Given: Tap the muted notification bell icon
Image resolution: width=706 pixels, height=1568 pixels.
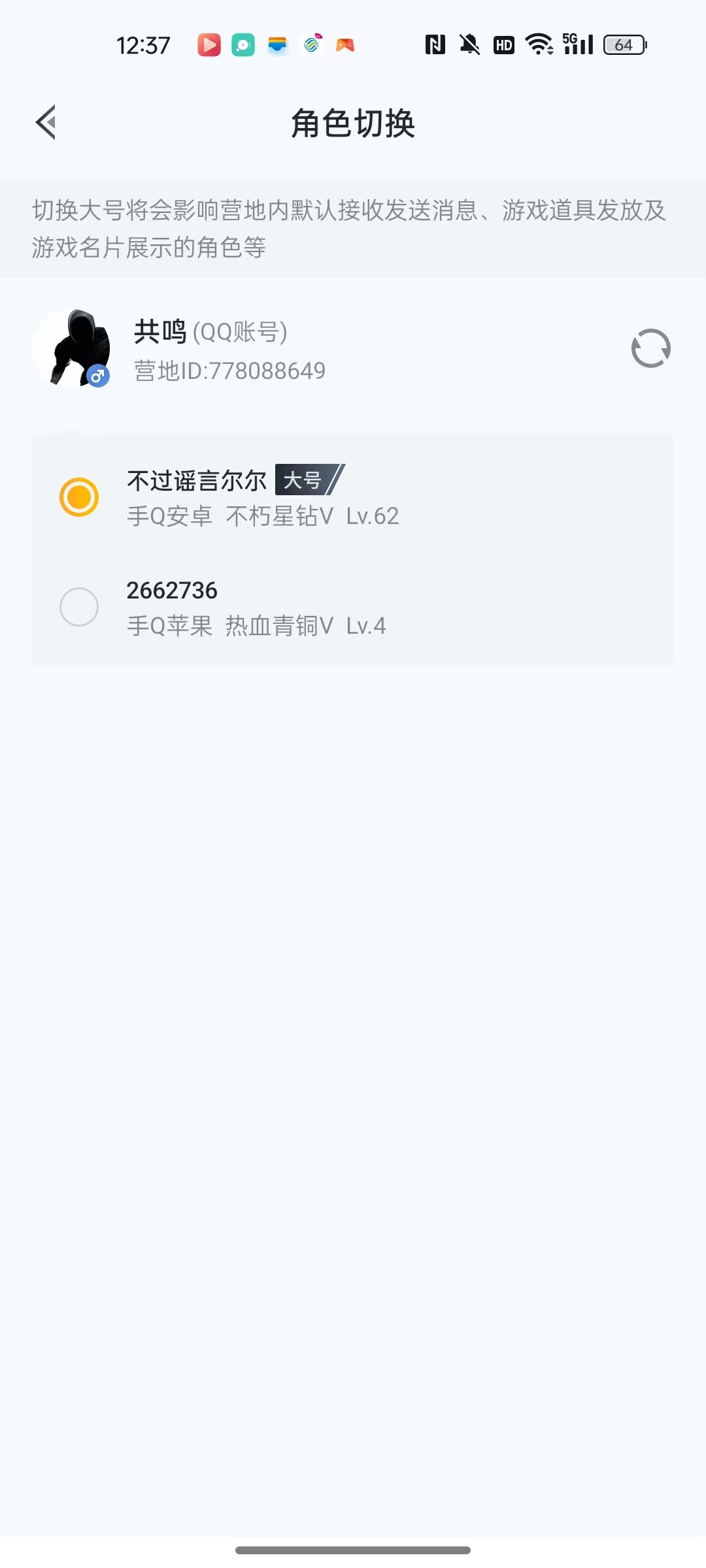Looking at the screenshot, I should [469, 44].
